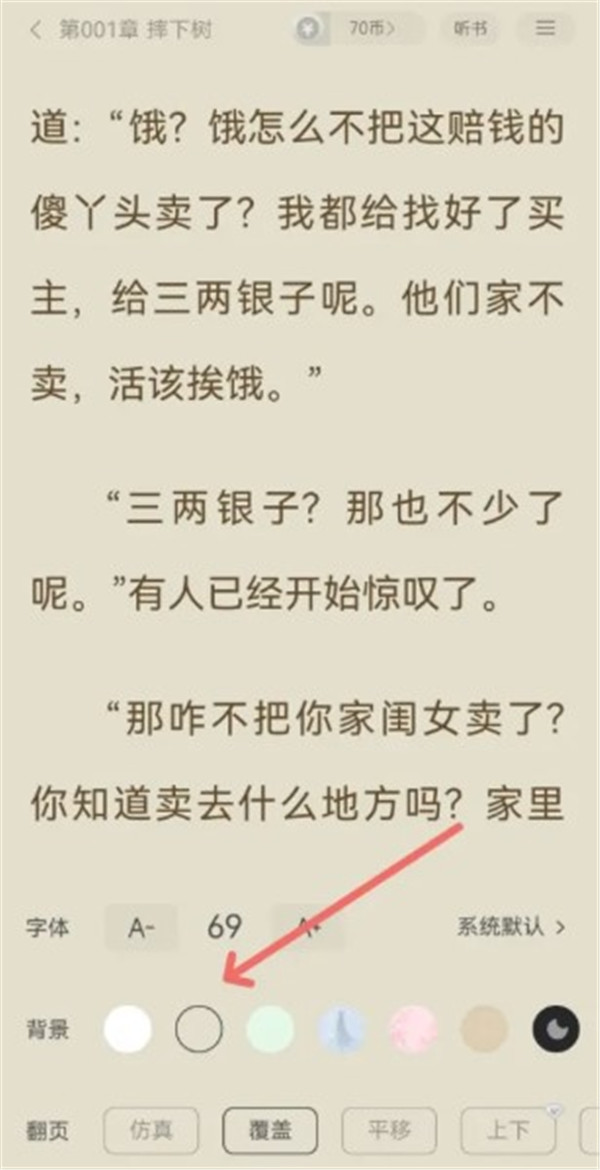Image resolution: width=600 pixels, height=1170 pixels.
Task: Set page turn to 仿真
Action: tap(151, 1131)
